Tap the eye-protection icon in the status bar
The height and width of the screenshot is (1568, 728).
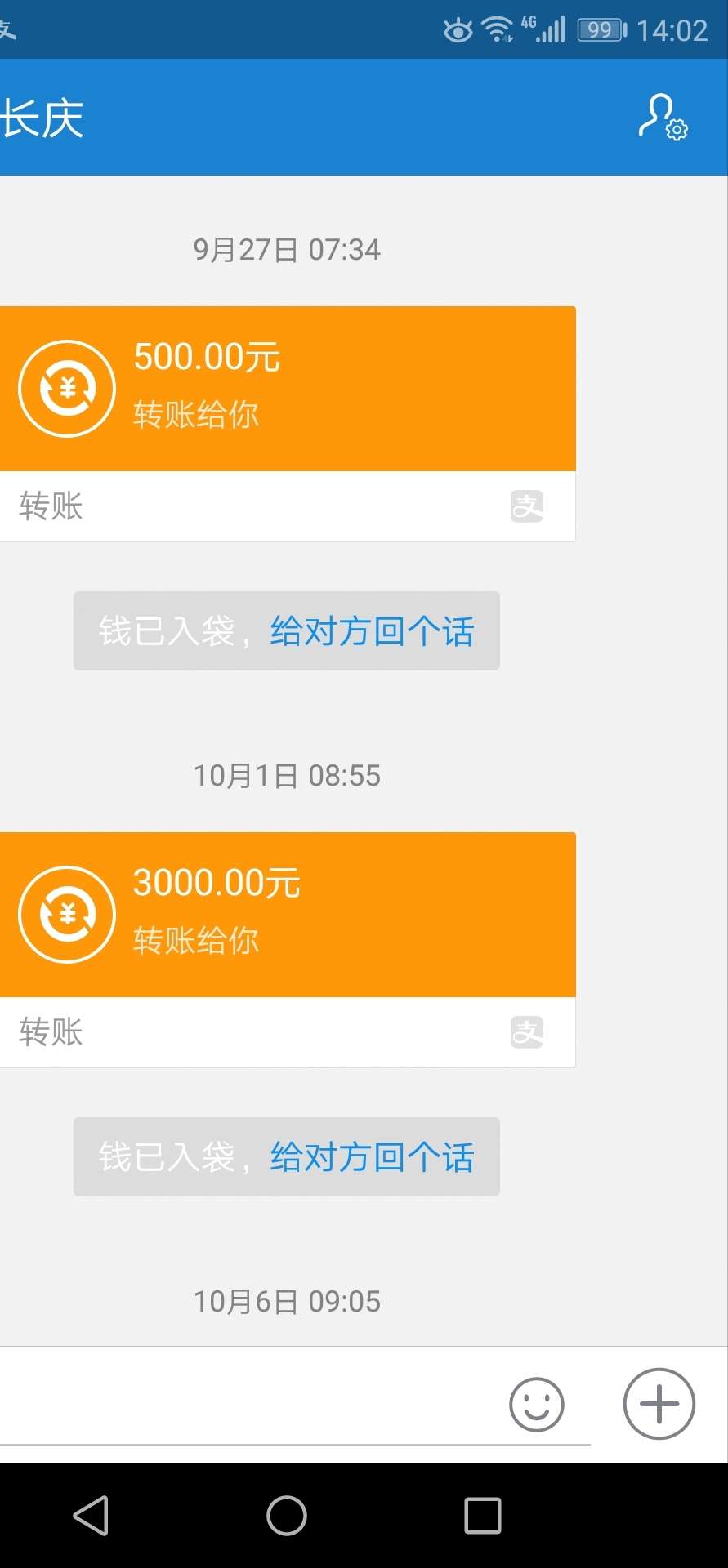[x=458, y=29]
